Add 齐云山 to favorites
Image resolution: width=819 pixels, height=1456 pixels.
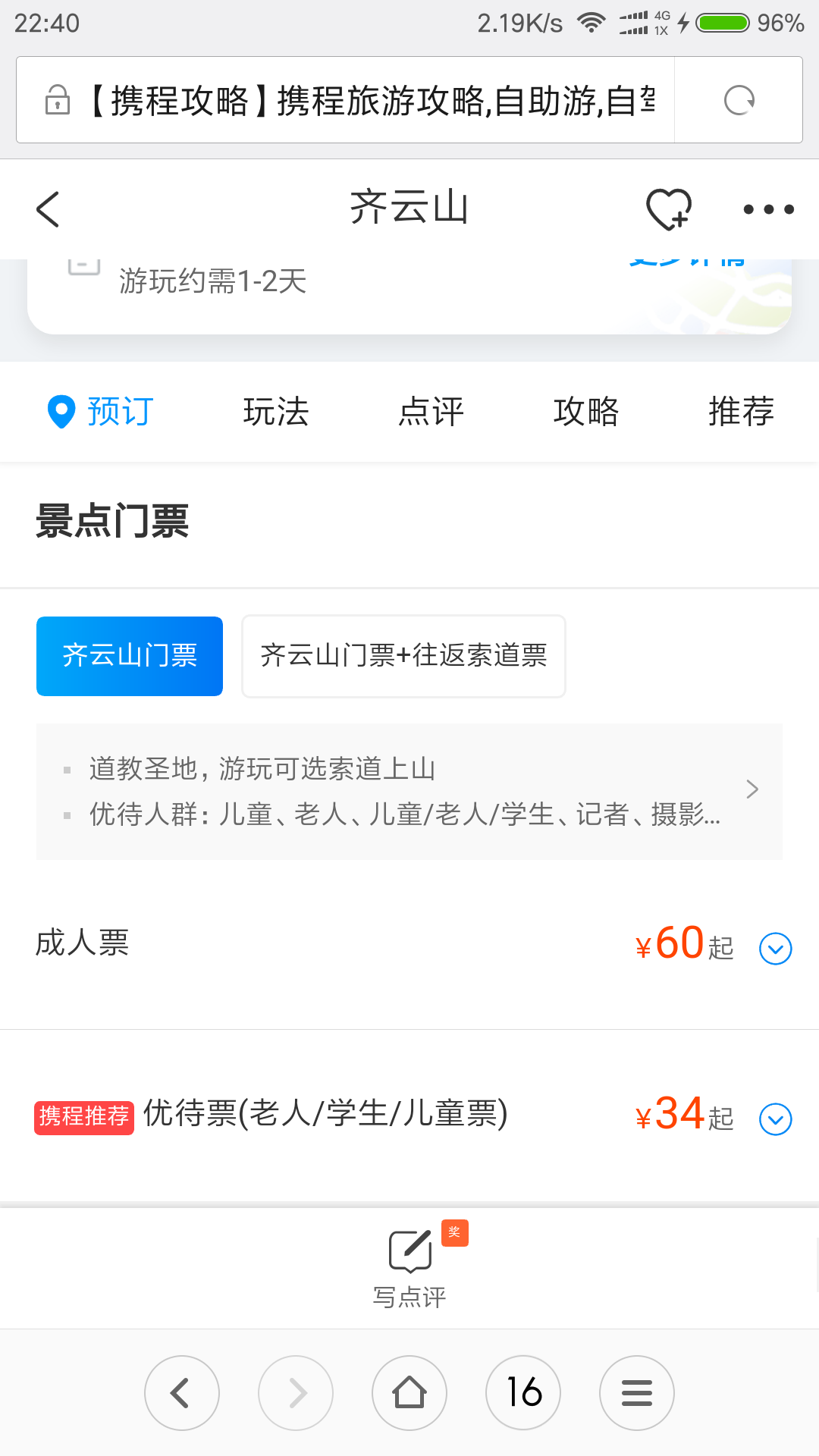(668, 209)
